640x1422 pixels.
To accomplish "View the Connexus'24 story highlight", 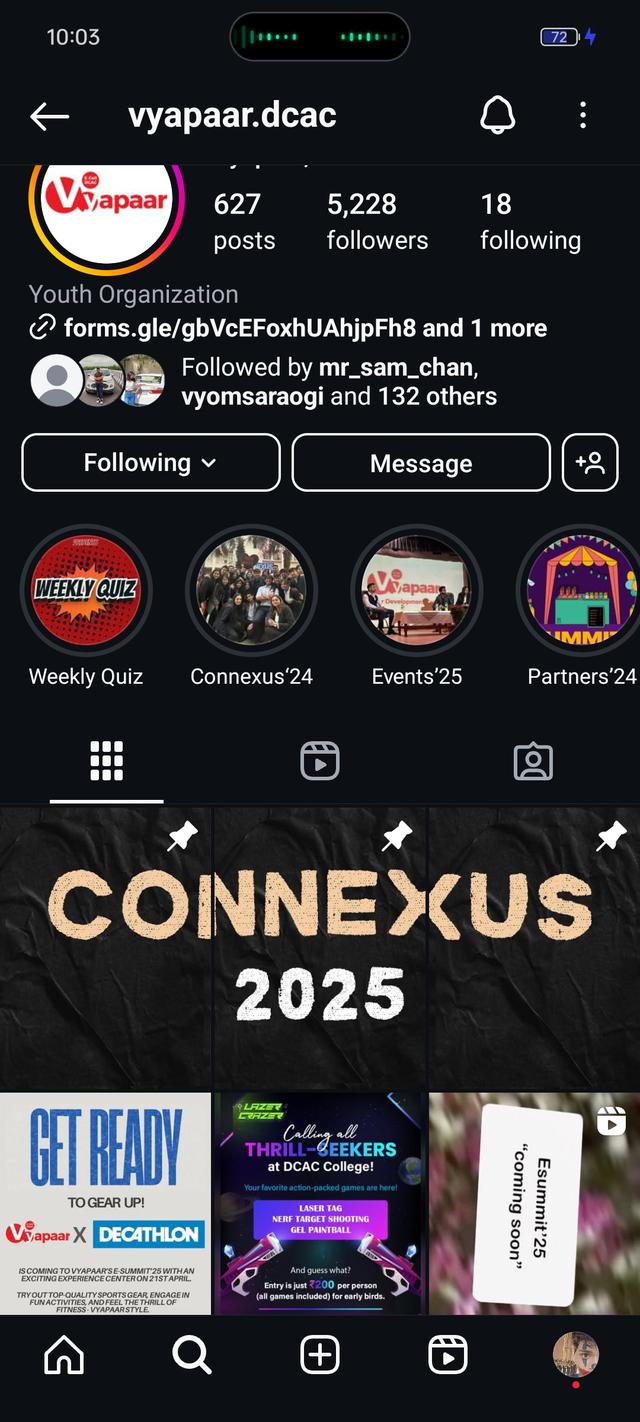I will [251, 591].
